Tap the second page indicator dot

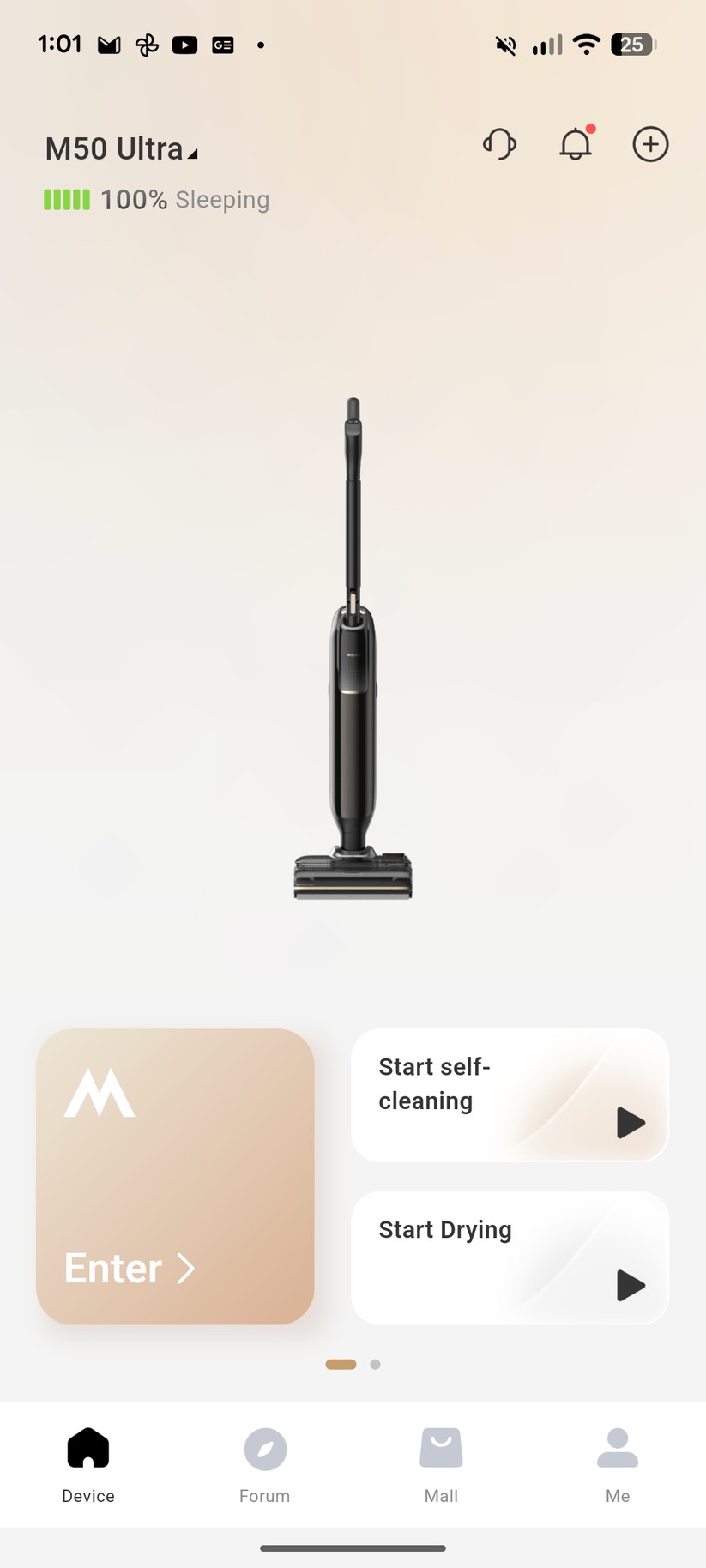coord(374,1364)
